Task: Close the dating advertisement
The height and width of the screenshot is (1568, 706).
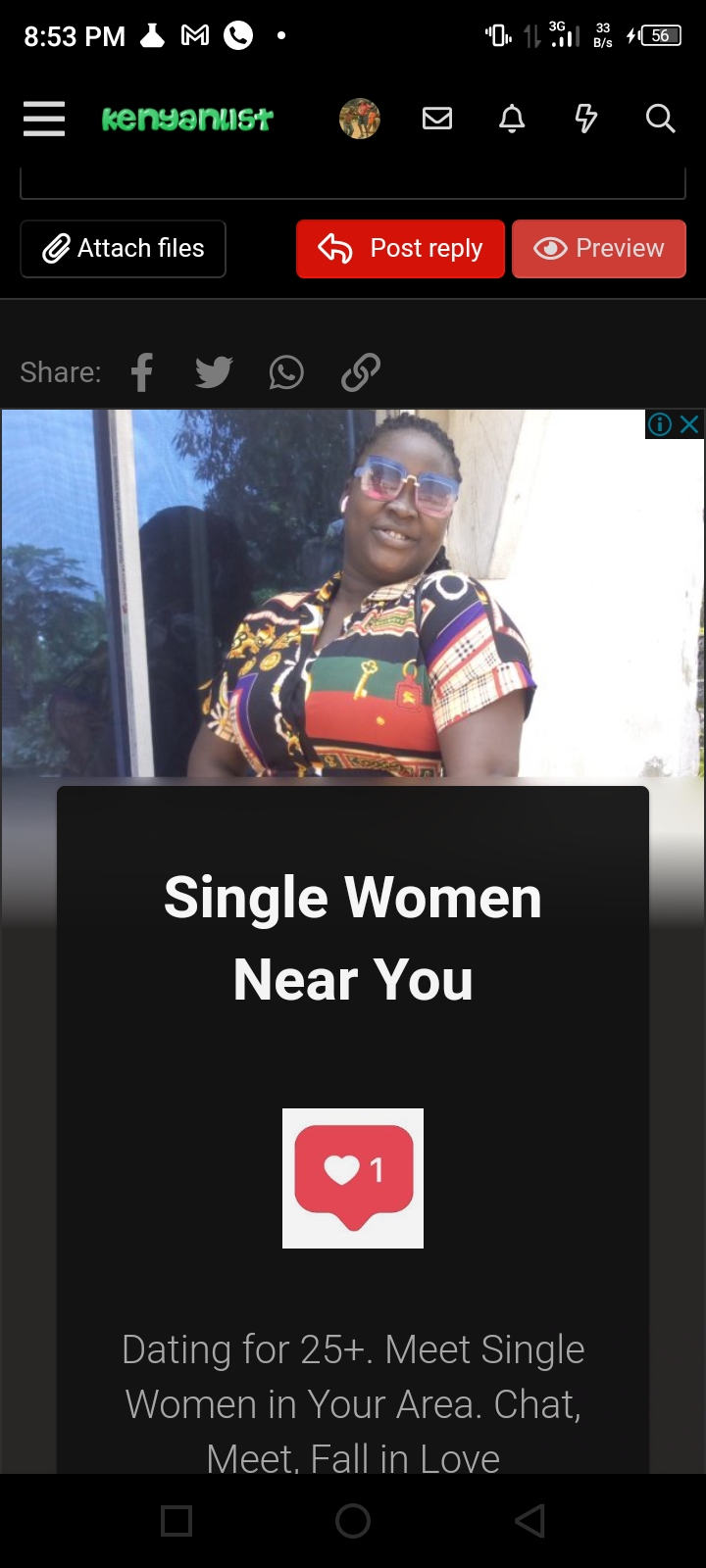Action: pos(690,423)
